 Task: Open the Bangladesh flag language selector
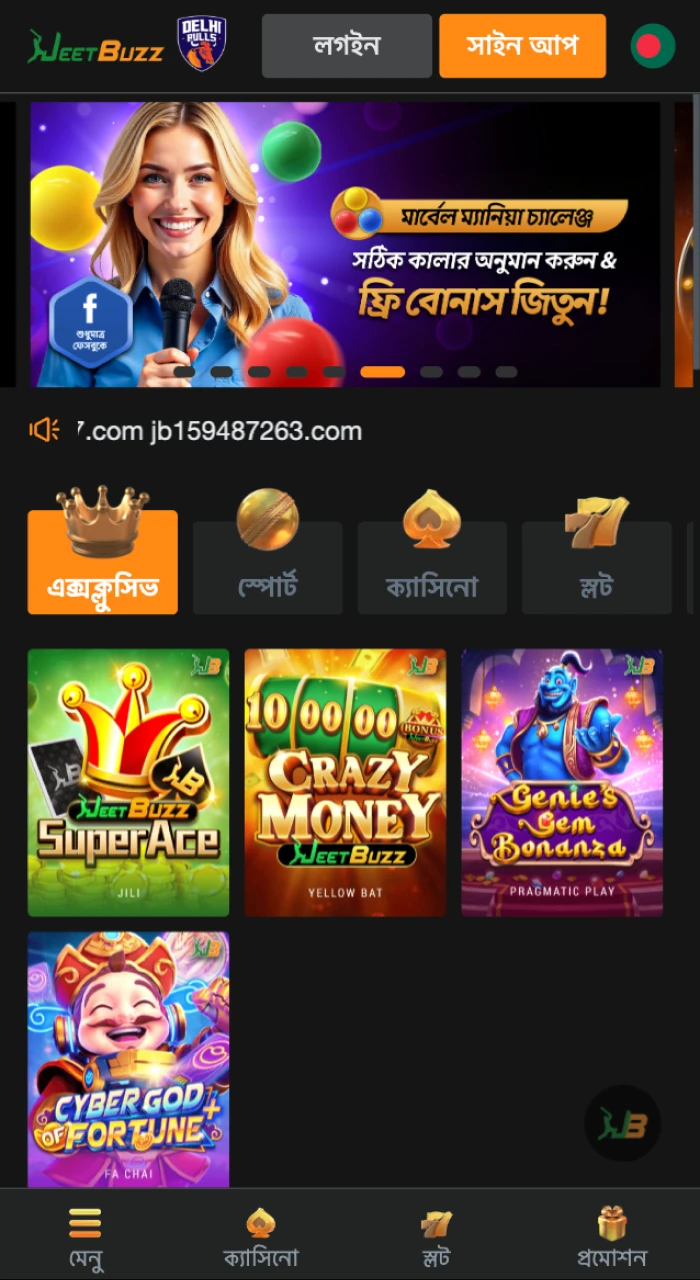click(652, 46)
